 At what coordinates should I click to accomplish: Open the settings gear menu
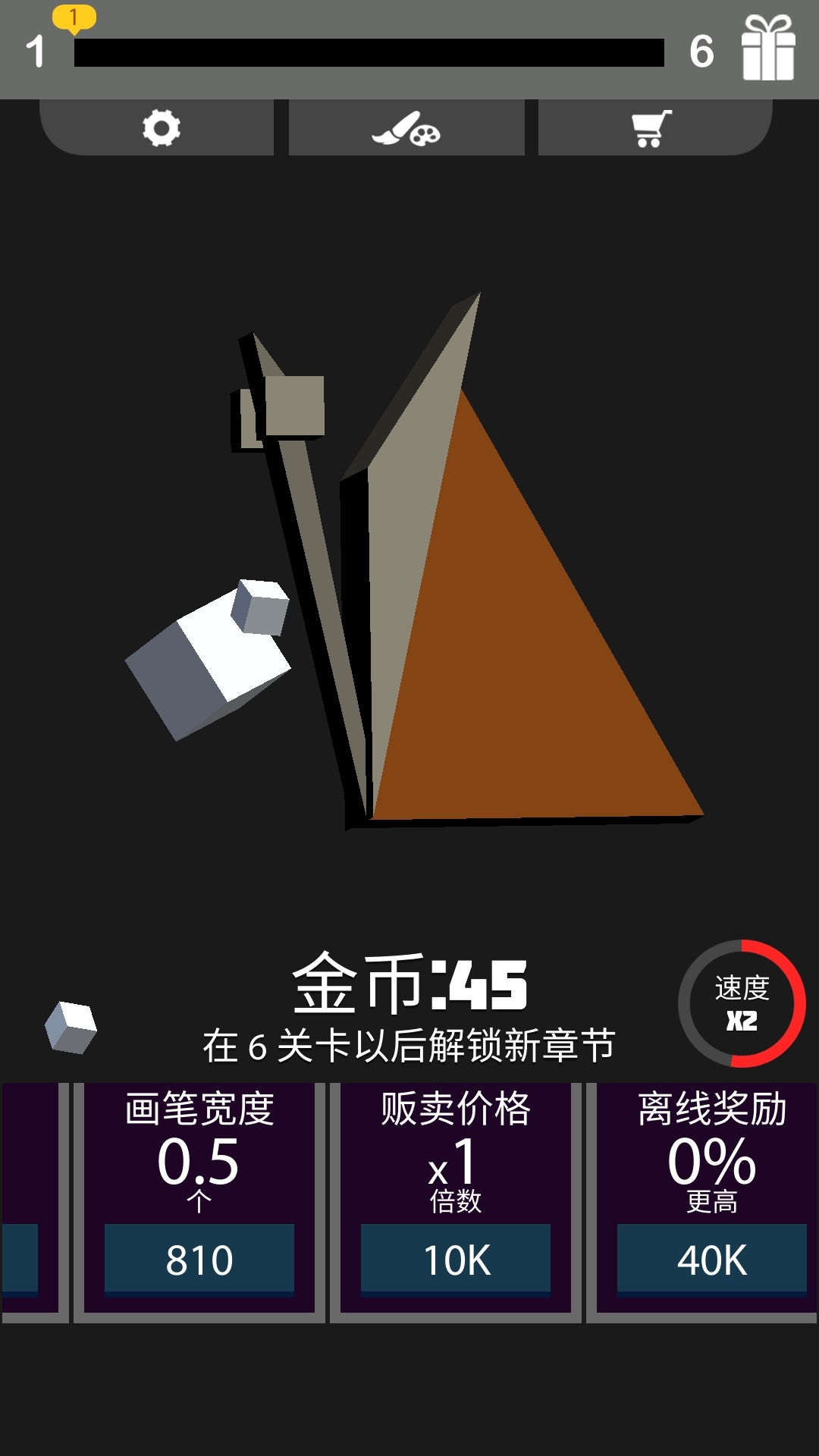coord(161,127)
